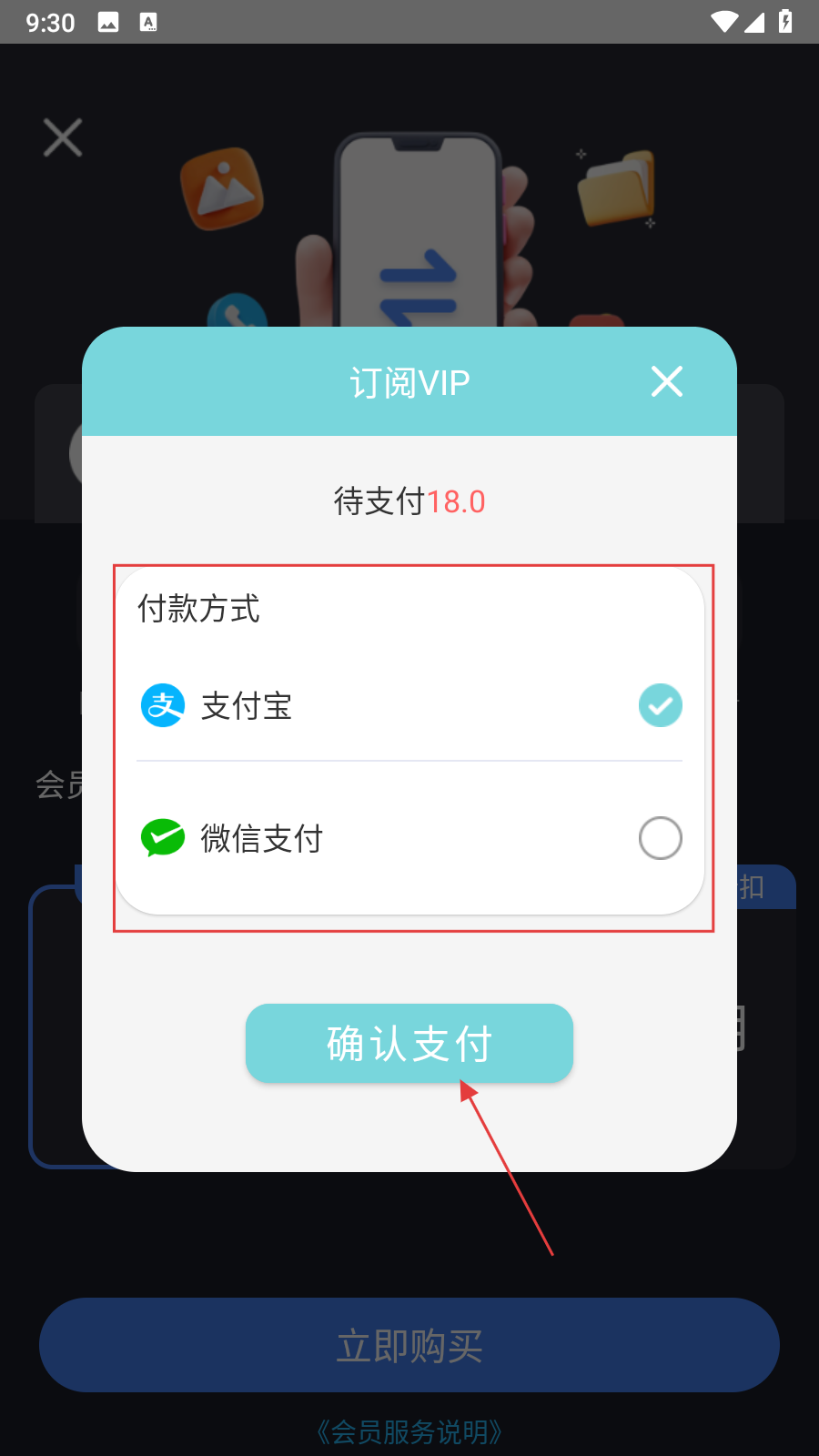Close the 订阅VIP dialog
Image resolution: width=819 pixels, height=1456 pixels.
pyautogui.click(x=666, y=381)
